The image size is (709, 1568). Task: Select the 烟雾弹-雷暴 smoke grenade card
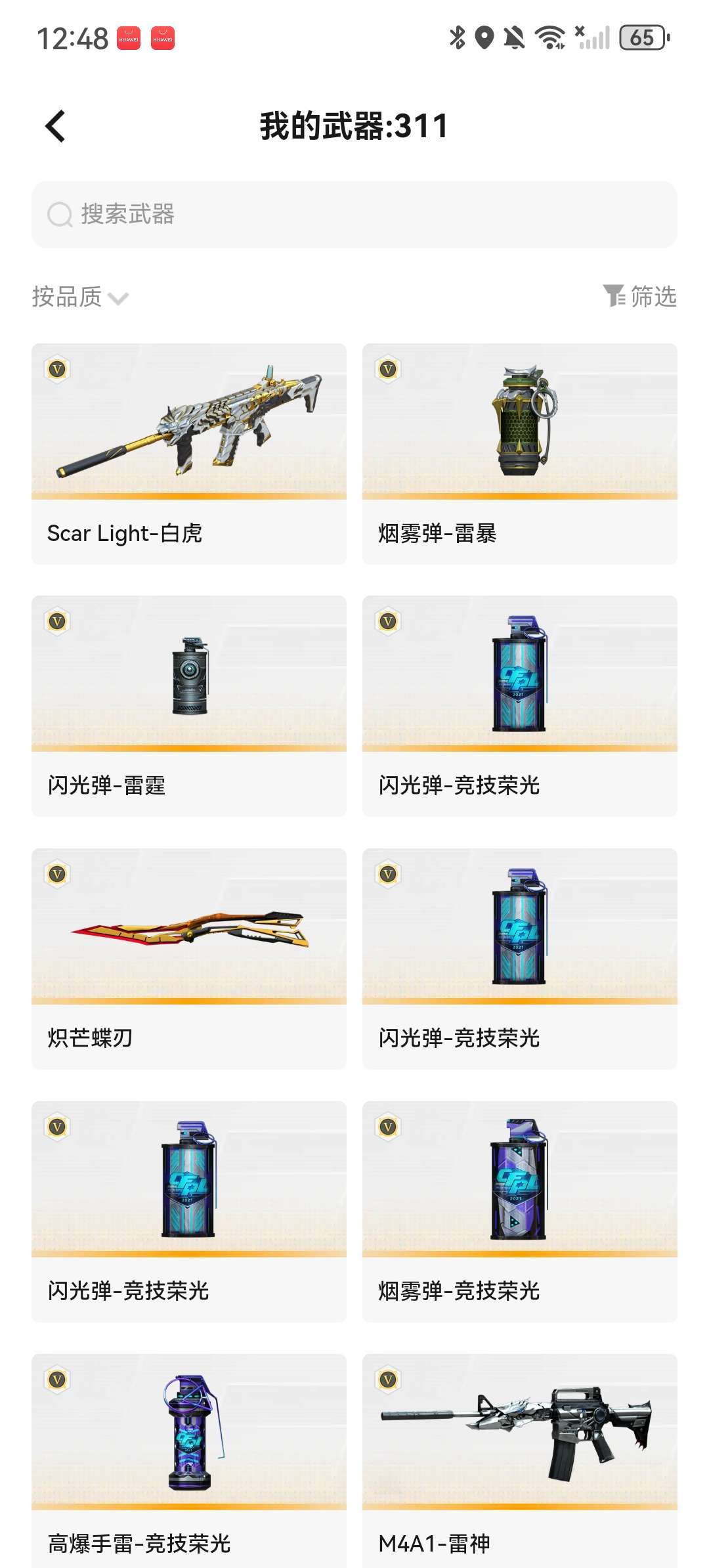519,453
